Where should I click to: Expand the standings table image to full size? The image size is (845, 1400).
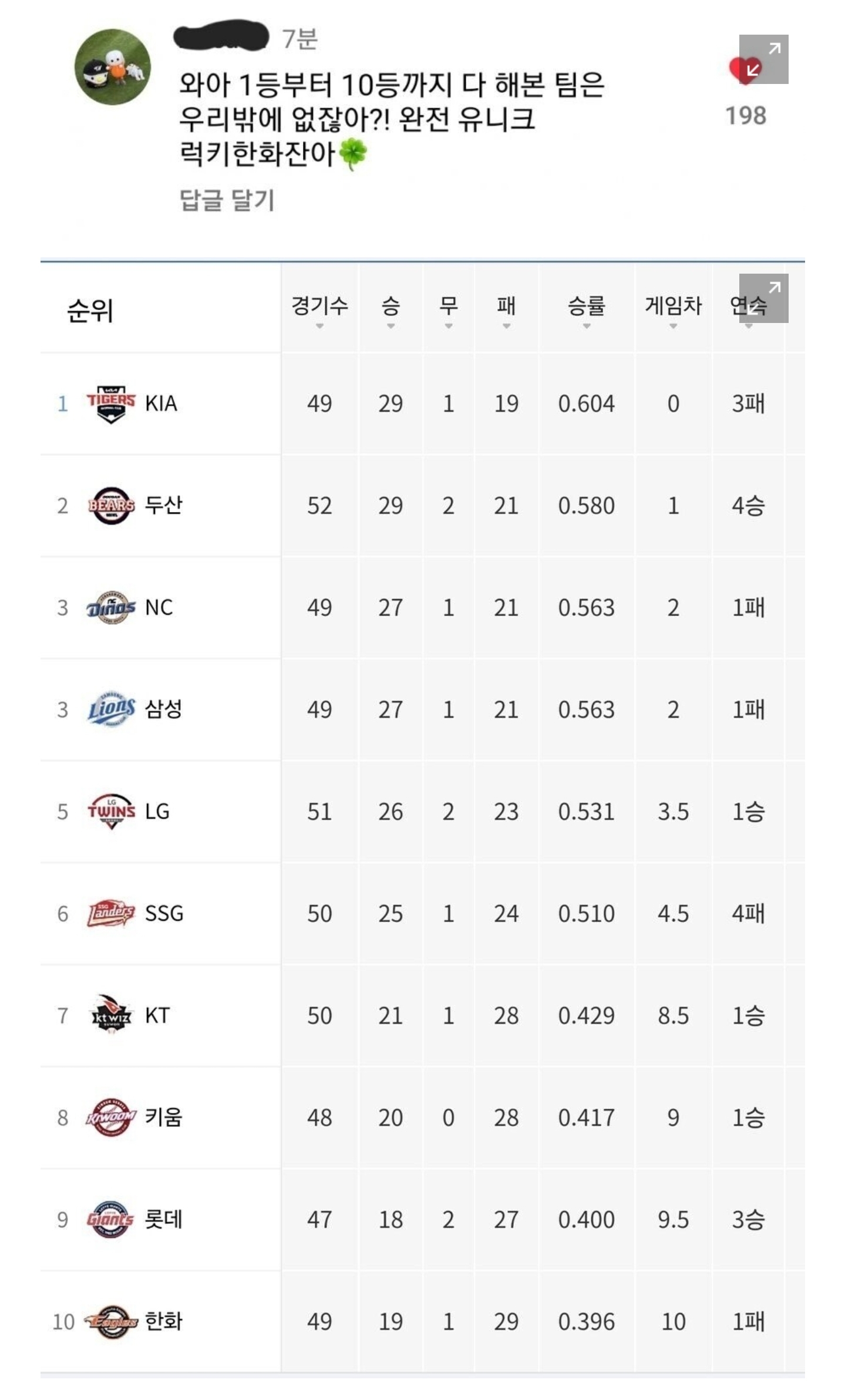(x=763, y=298)
